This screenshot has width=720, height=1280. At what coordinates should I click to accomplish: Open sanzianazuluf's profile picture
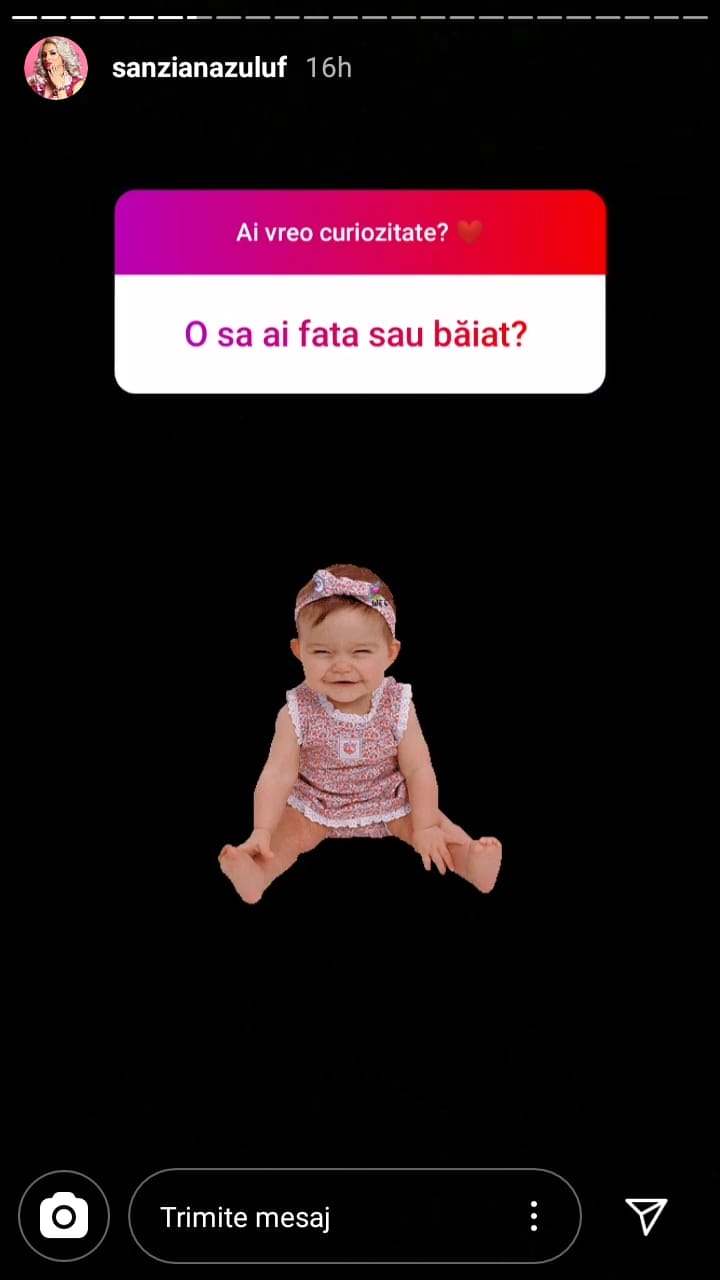pyautogui.click(x=56, y=68)
